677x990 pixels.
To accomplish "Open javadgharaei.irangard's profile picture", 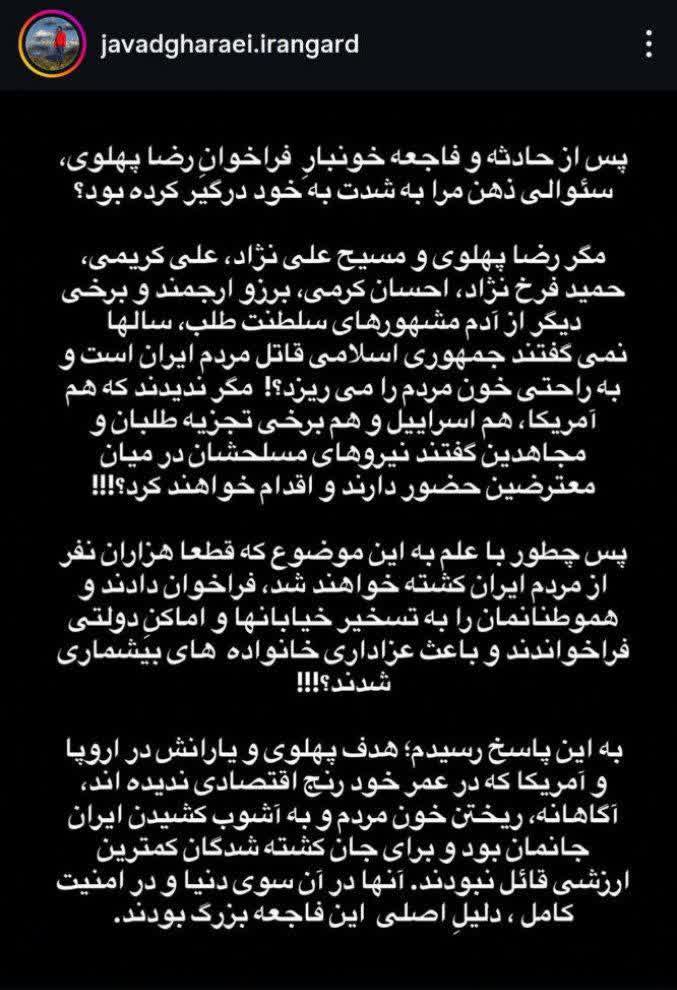I will 52,45.
